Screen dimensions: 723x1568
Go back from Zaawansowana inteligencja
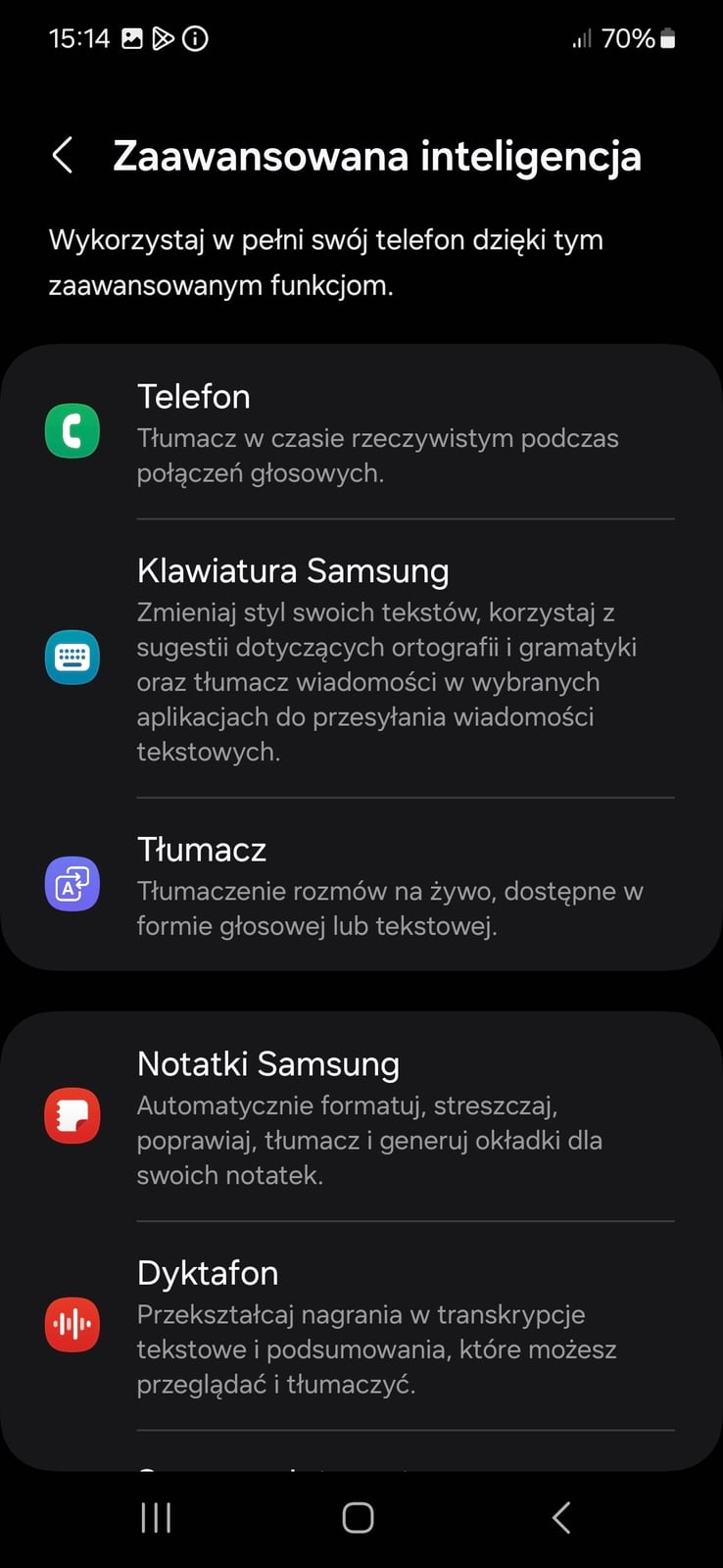coord(63,156)
